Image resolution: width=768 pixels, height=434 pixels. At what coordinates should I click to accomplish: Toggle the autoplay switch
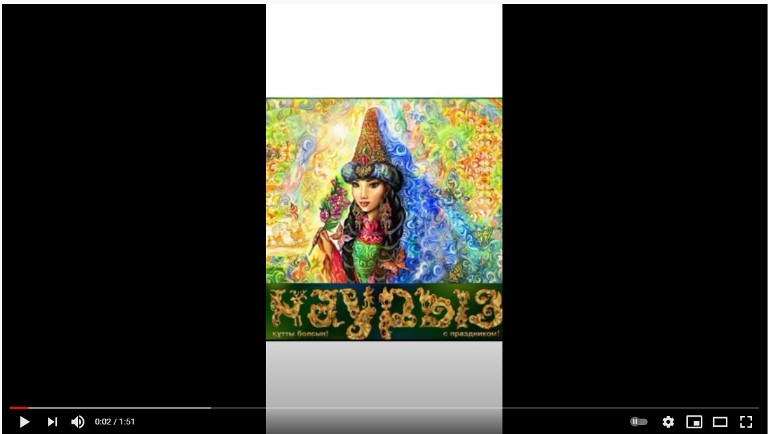639,422
